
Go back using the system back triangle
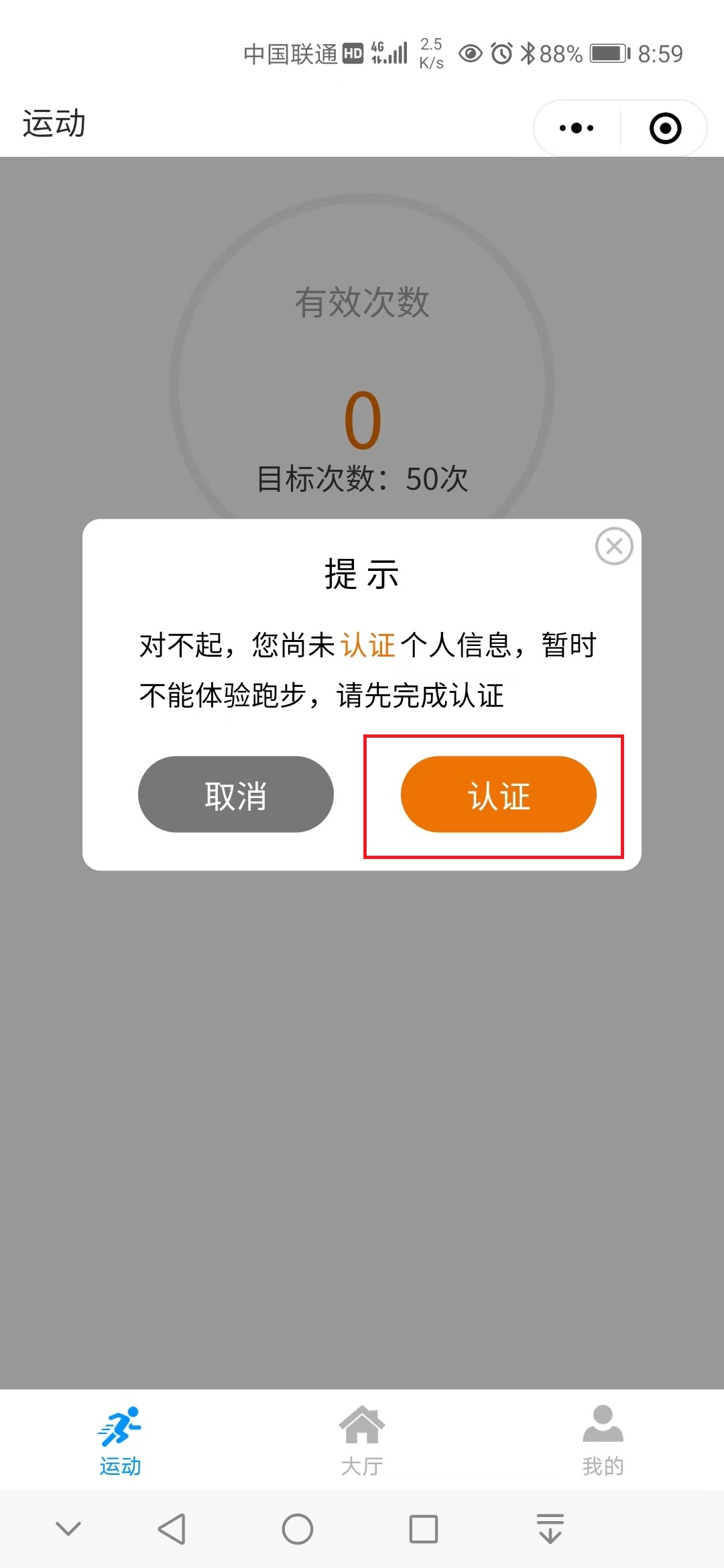[172, 1529]
